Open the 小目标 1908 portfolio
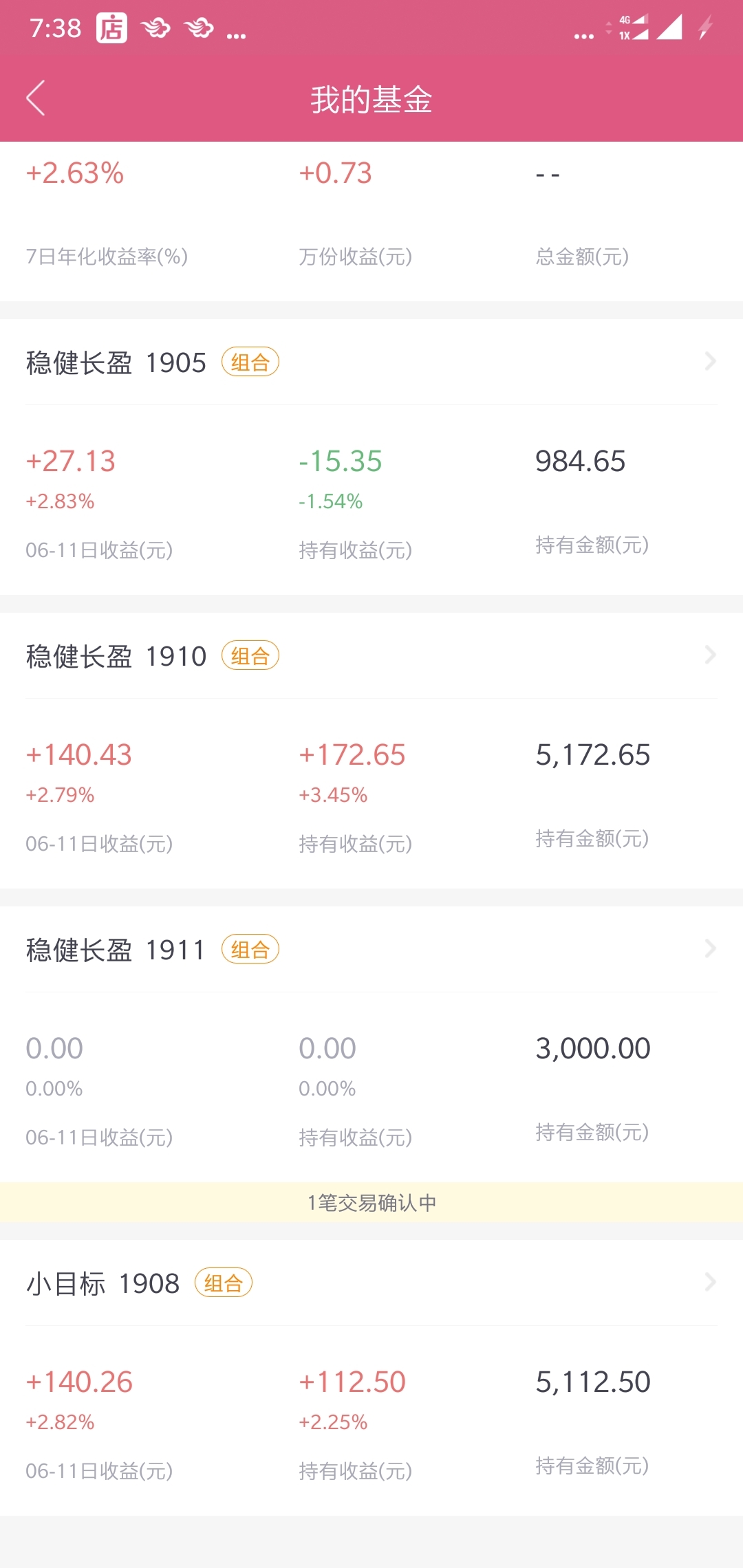The width and height of the screenshot is (743, 1568). click(x=371, y=1283)
